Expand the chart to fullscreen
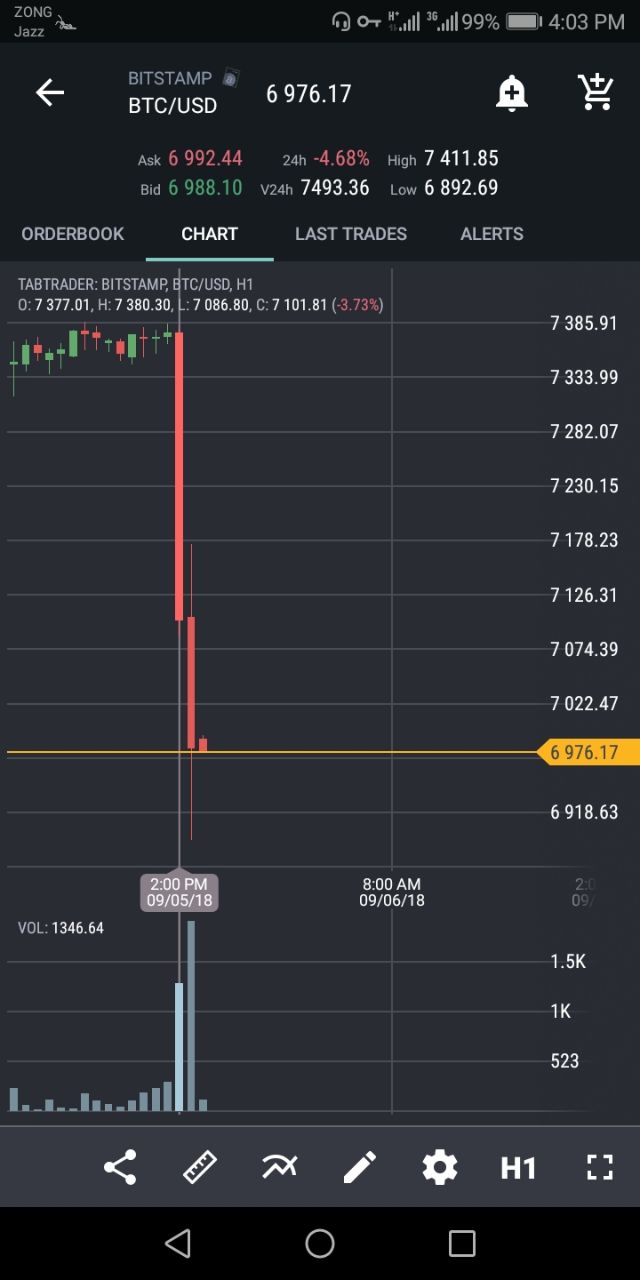640x1280 pixels. pyautogui.click(x=599, y=1167)
